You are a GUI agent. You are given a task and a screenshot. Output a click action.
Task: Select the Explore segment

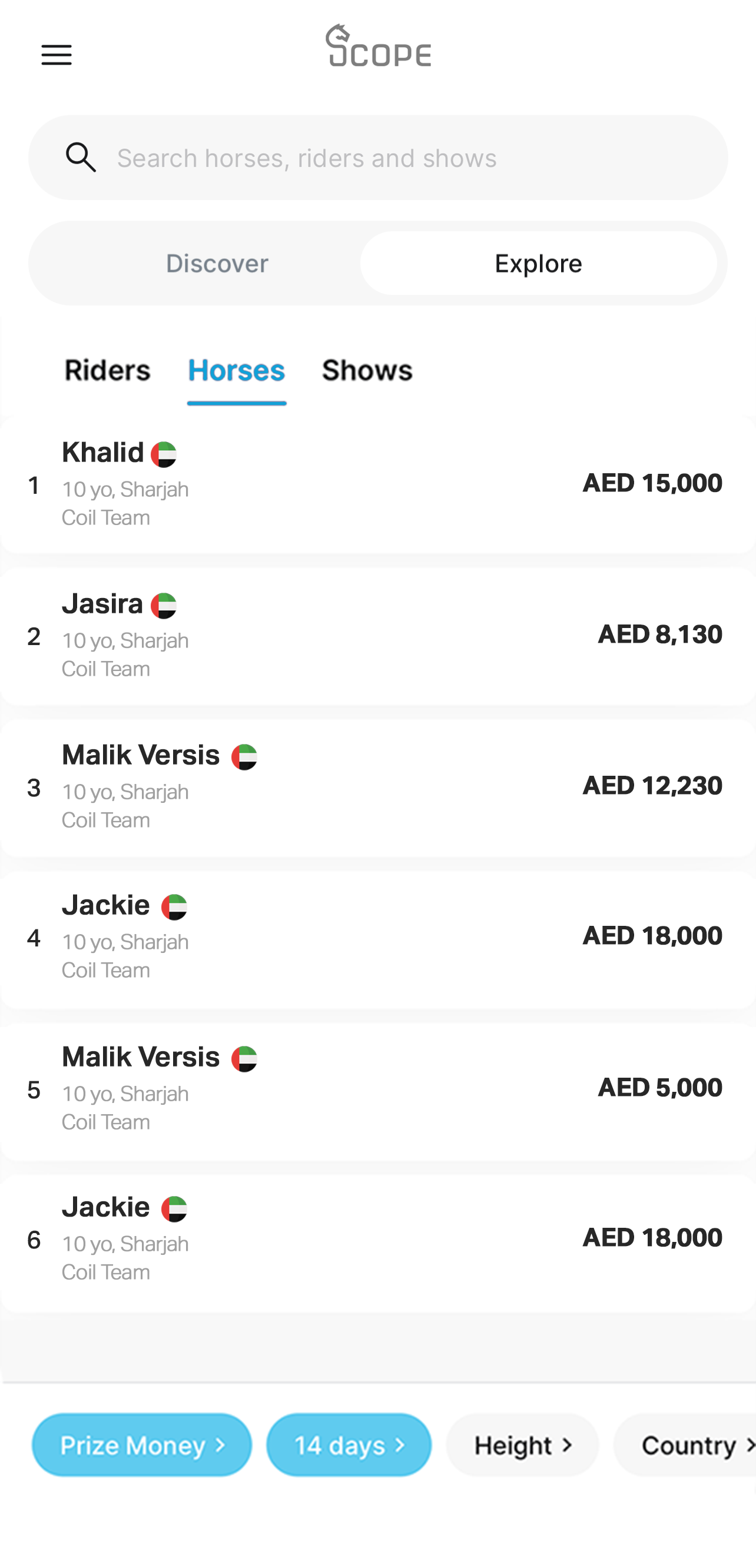[538, 264]
